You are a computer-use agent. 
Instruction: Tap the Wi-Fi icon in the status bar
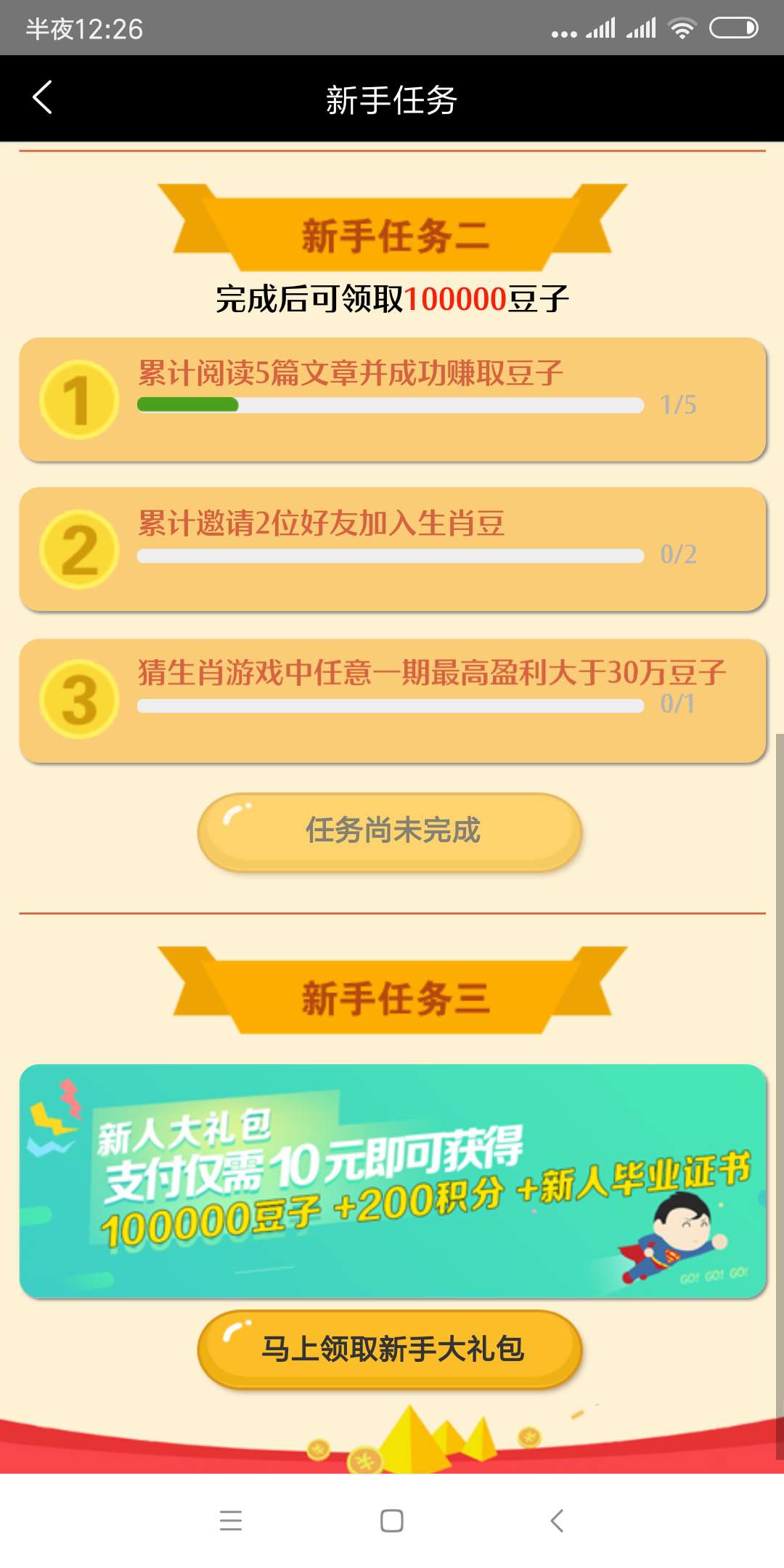pyautogui.click(x=683, y=29)
